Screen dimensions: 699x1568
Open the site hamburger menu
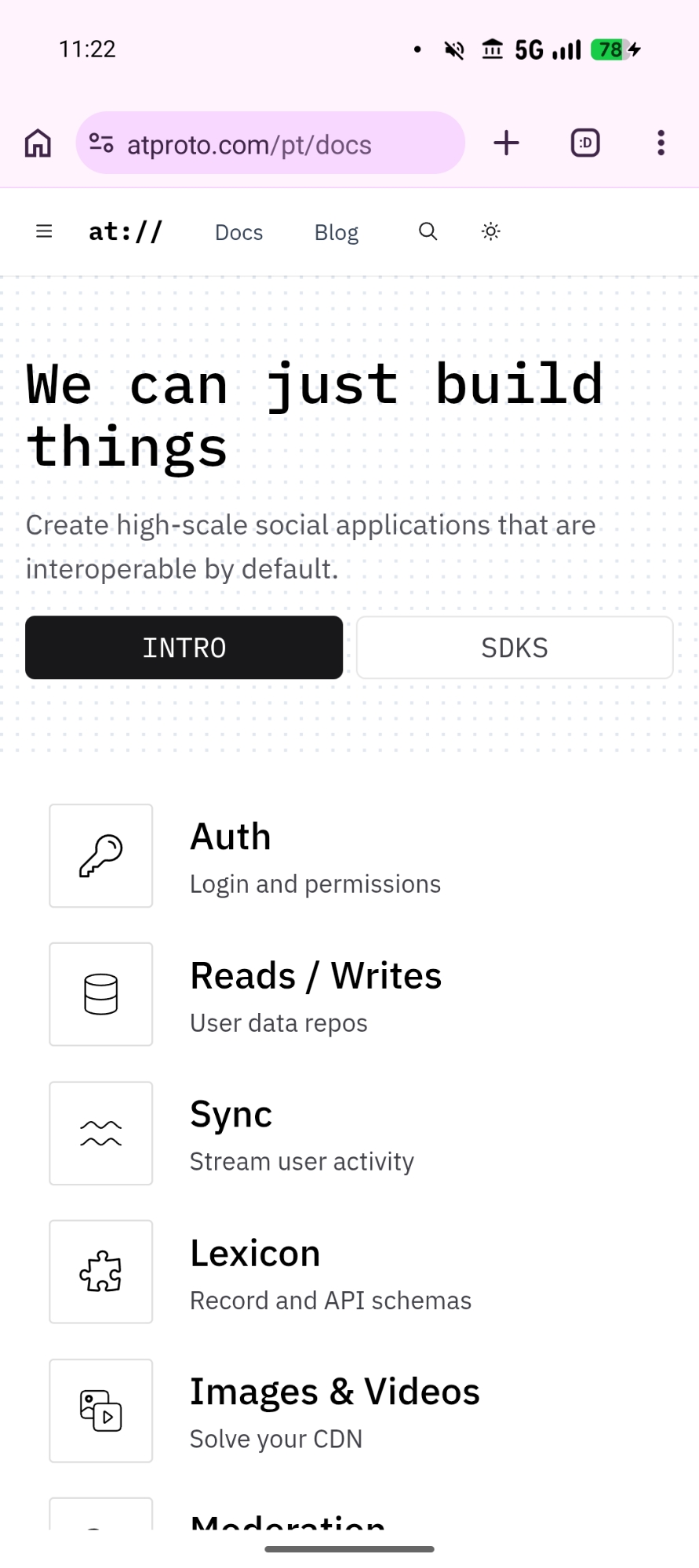point(44,231)
